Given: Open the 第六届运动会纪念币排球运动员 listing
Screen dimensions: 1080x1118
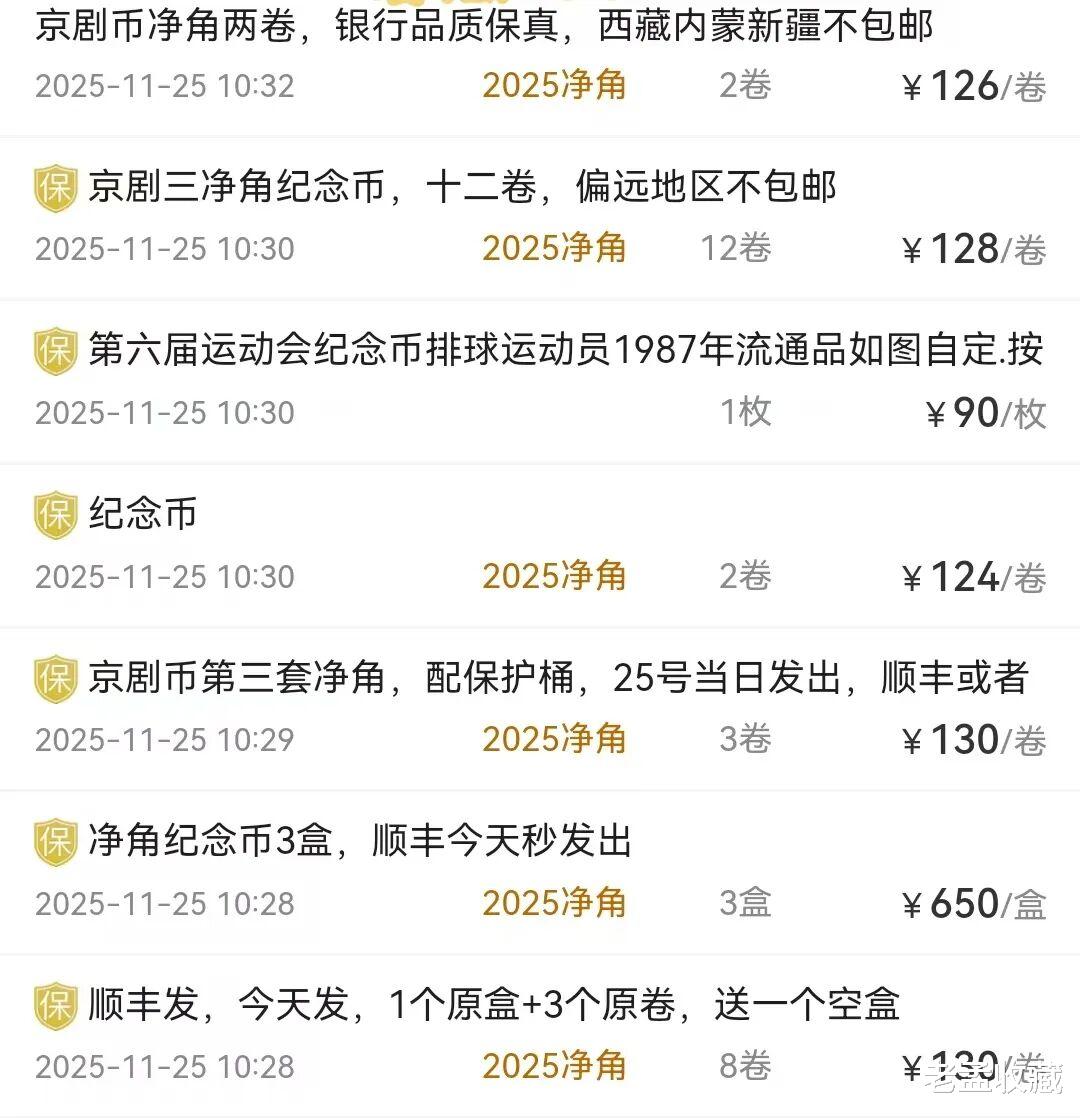Looking at the screenshot, I should (x=565, y=351).
